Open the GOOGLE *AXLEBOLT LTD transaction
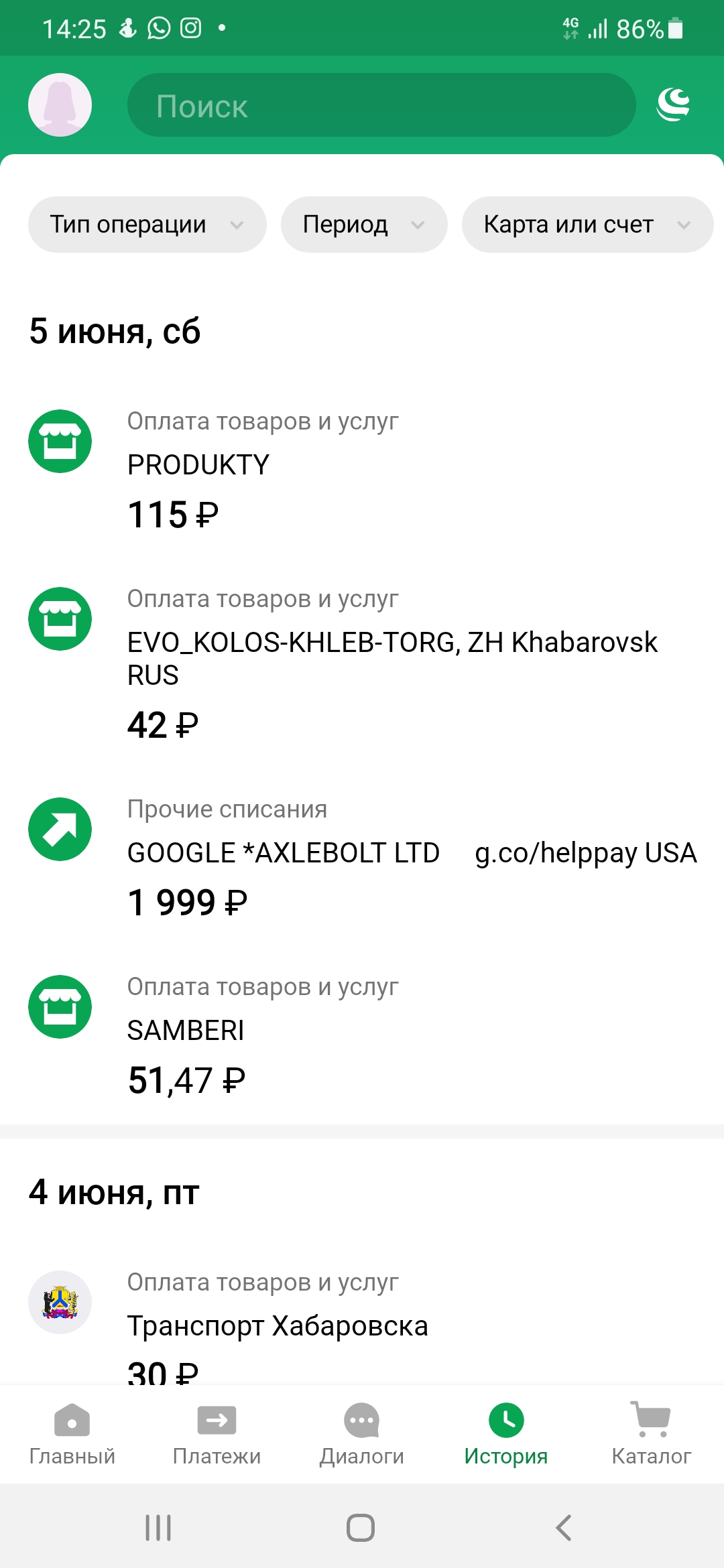Screen dimensions: 724x1568 point(362,858)
